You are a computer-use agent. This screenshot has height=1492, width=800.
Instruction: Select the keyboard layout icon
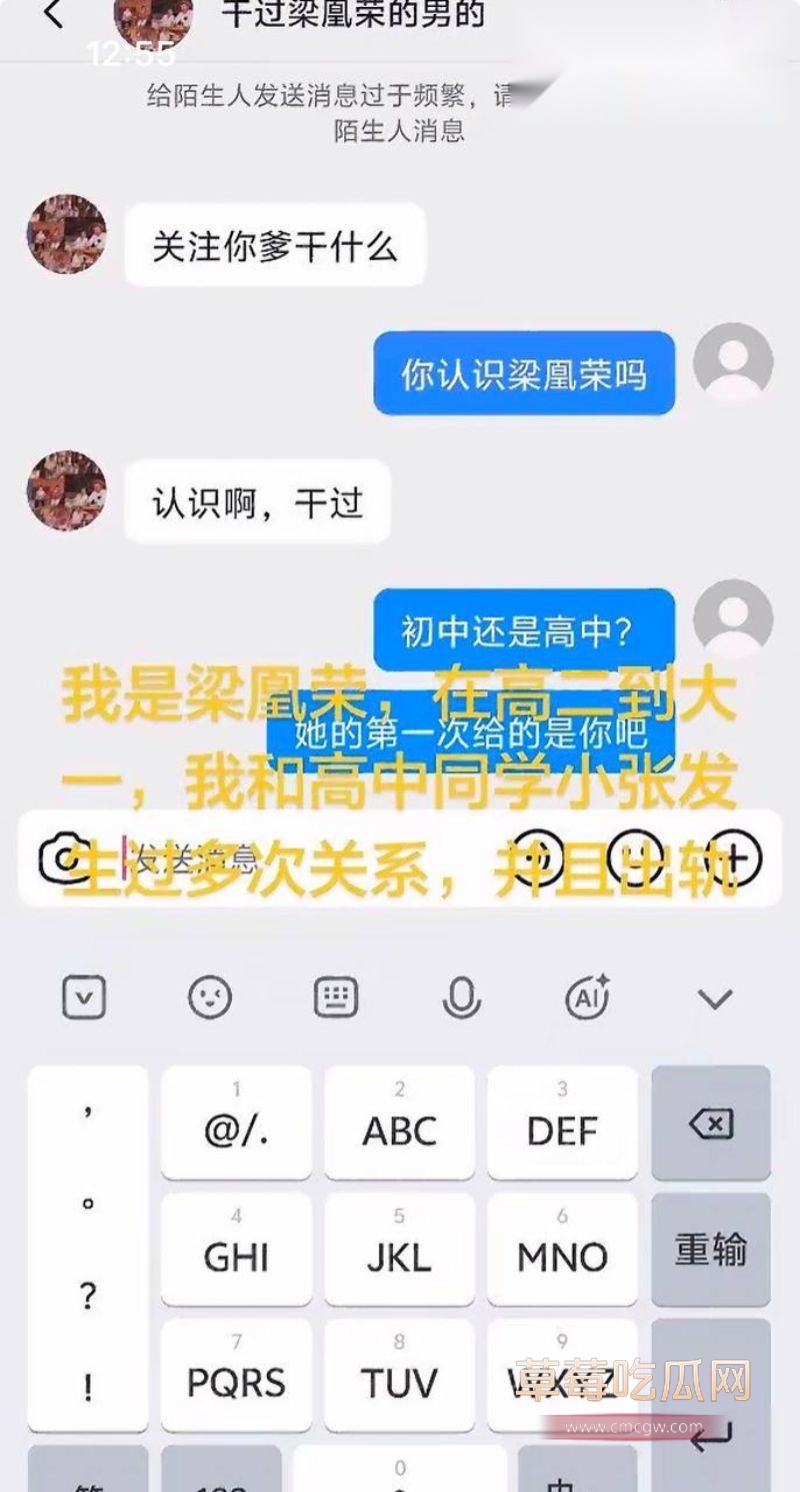click(x=335, y=995)
